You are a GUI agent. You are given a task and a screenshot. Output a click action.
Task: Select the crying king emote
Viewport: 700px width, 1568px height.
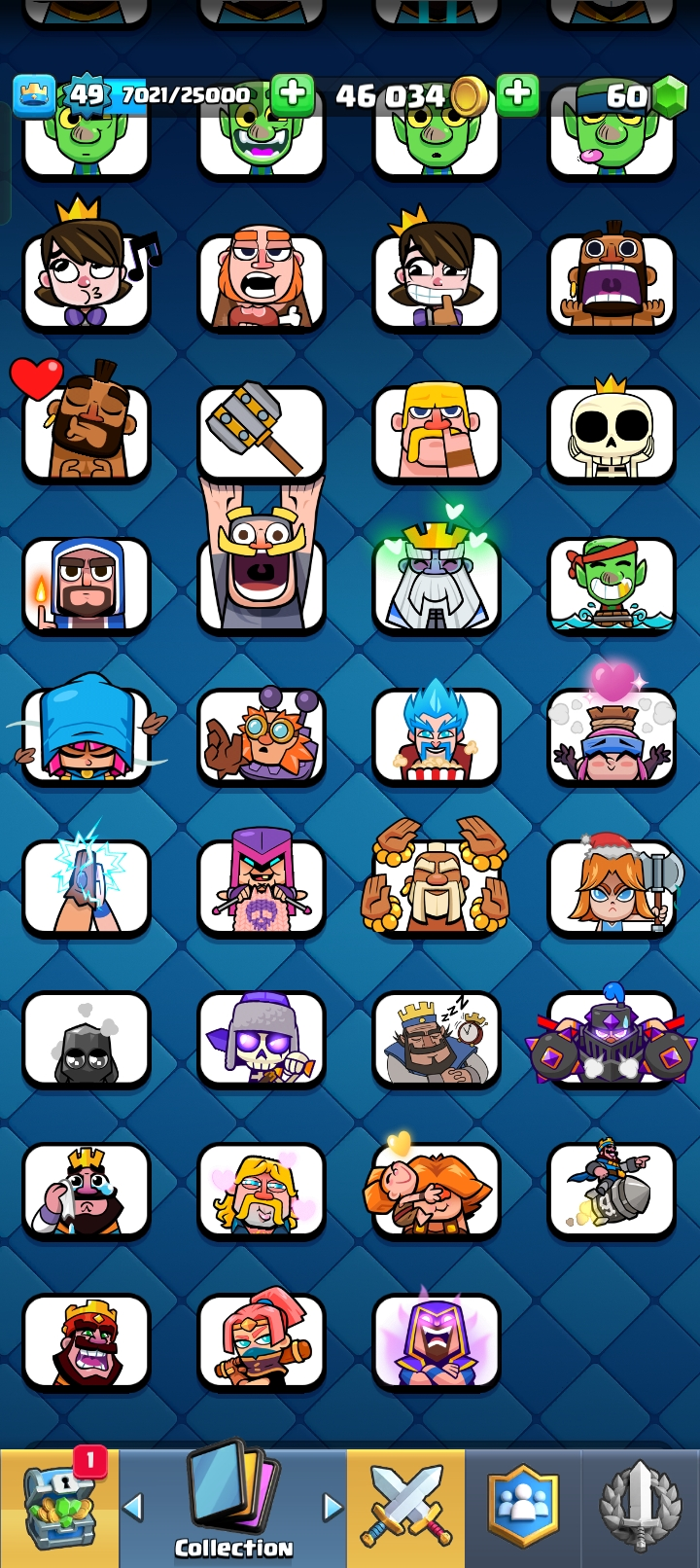tap(87, 1191)
